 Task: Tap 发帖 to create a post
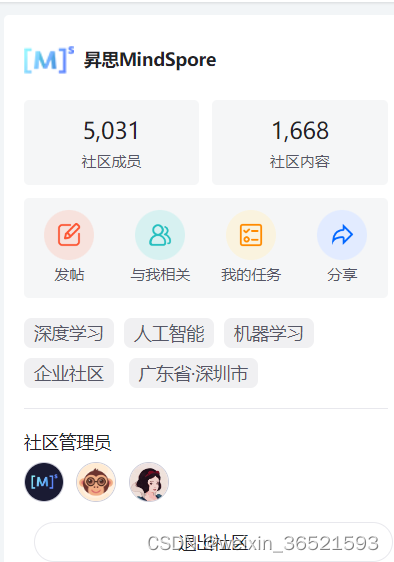click(69, 246)
